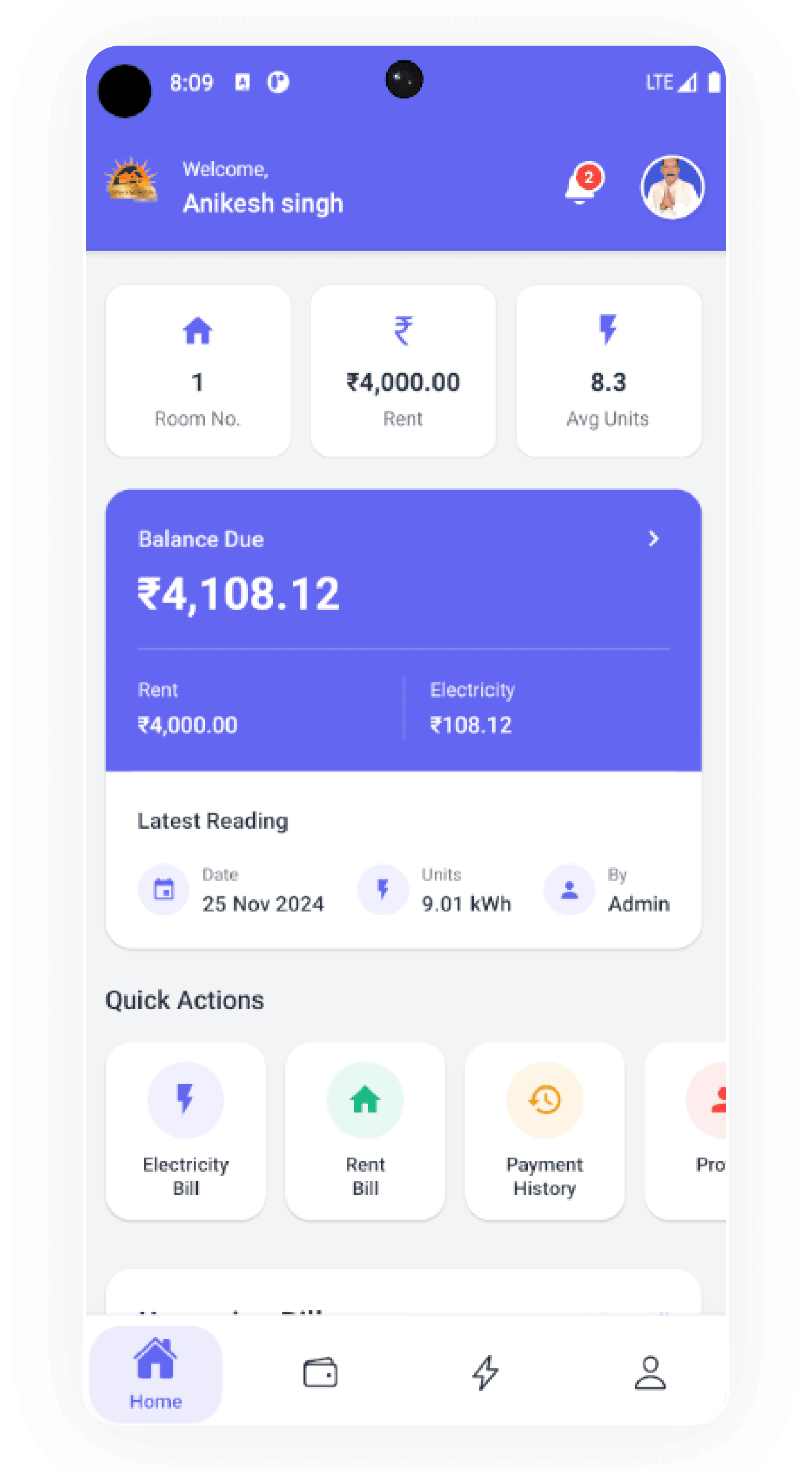The height and width of the screenshot is (1471, 812).
Task: View Payment History
Action: [x=544, y=1130]
